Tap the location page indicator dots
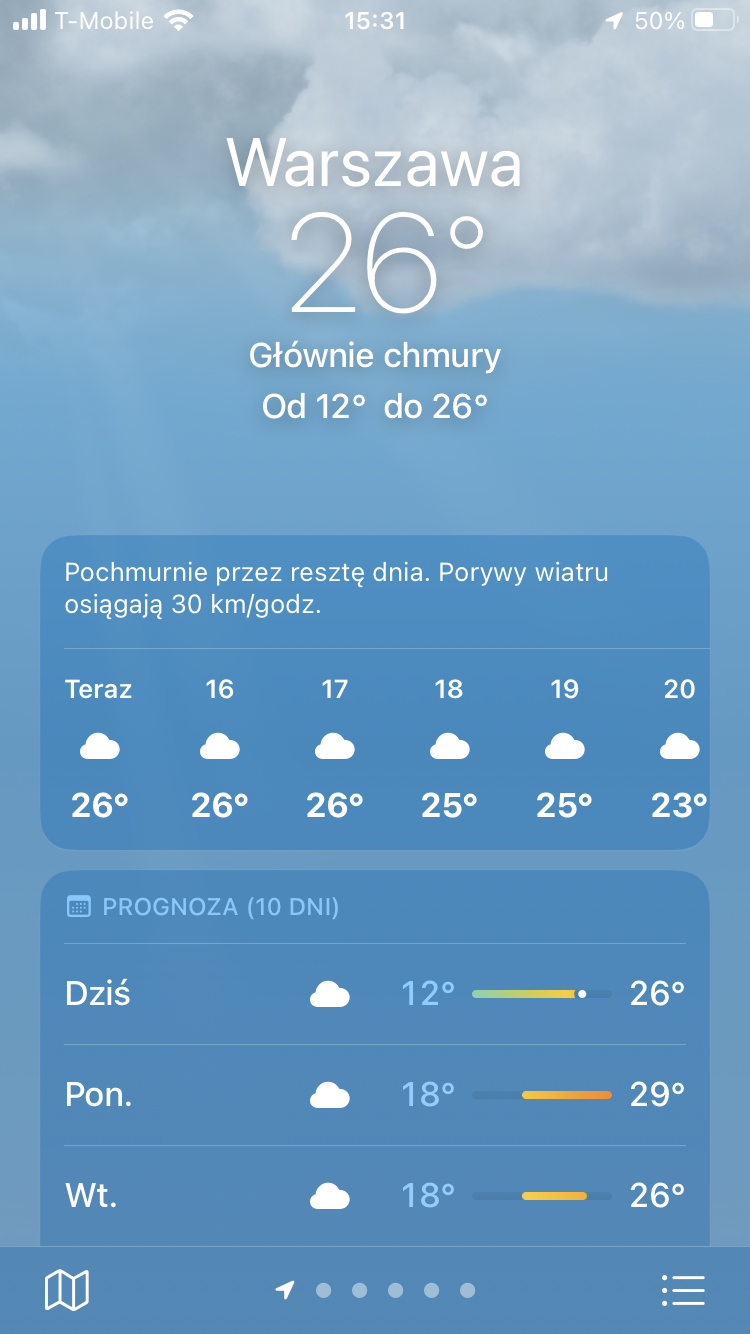The height and width of the screenshot is (1334, 750). click(376, 1290)
